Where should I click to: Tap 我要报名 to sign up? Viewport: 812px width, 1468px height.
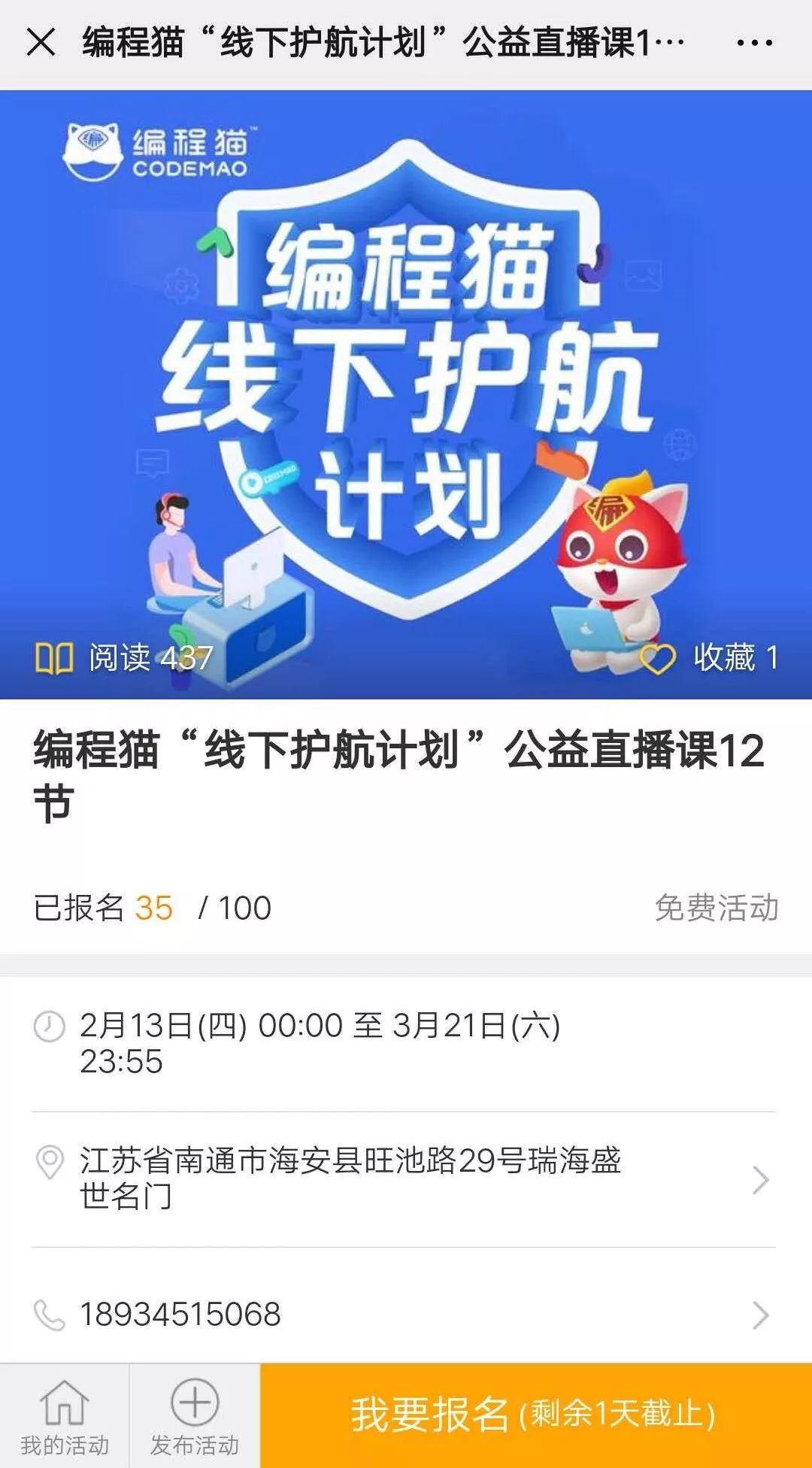pos(535,1415)
